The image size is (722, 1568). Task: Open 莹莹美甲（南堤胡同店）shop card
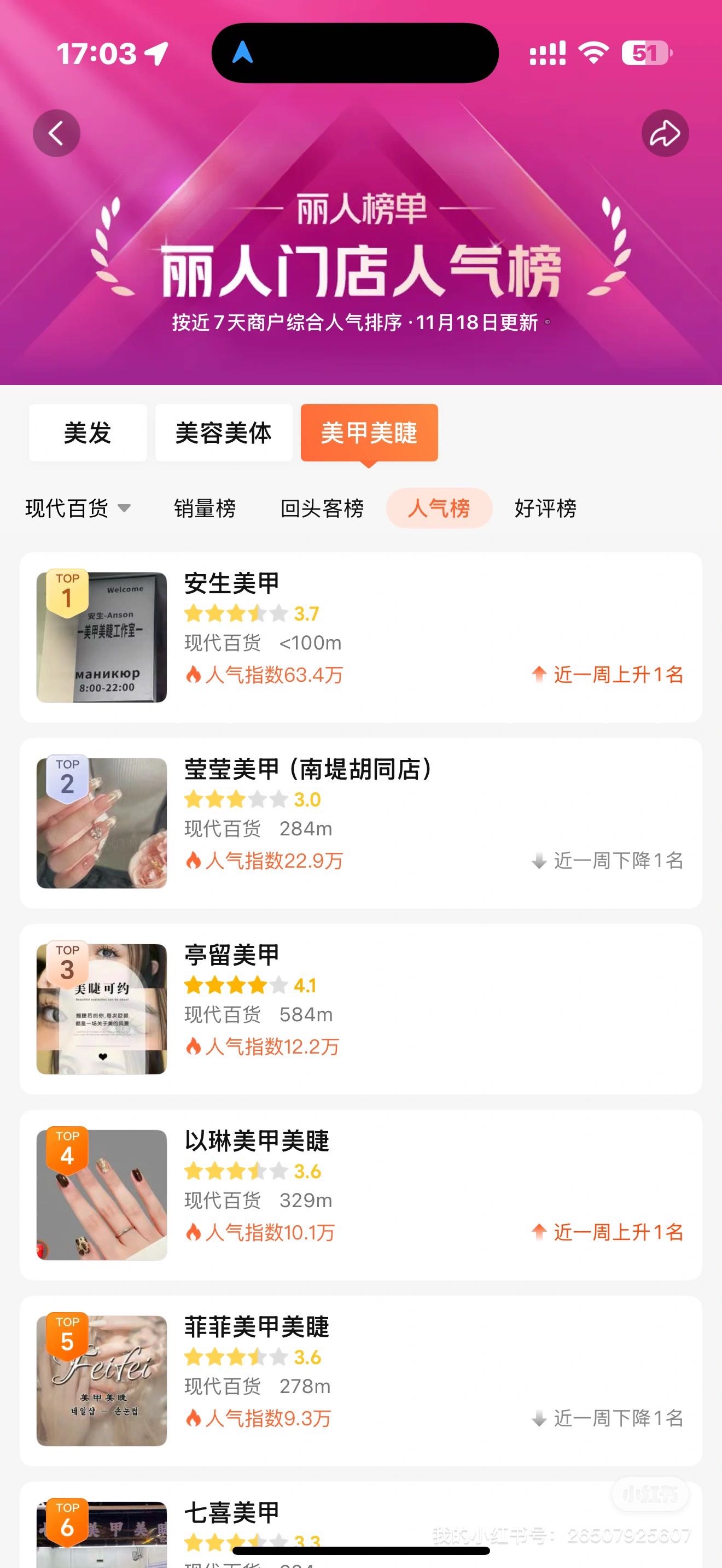pyautogui.click(x=360, y=823)
